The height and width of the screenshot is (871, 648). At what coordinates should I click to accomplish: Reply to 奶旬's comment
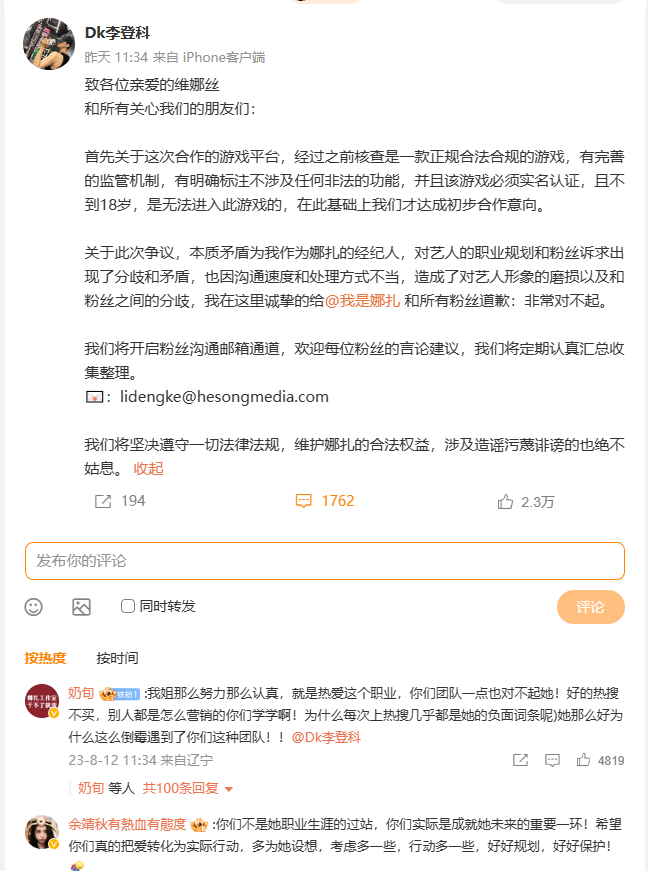coord(552,761)
